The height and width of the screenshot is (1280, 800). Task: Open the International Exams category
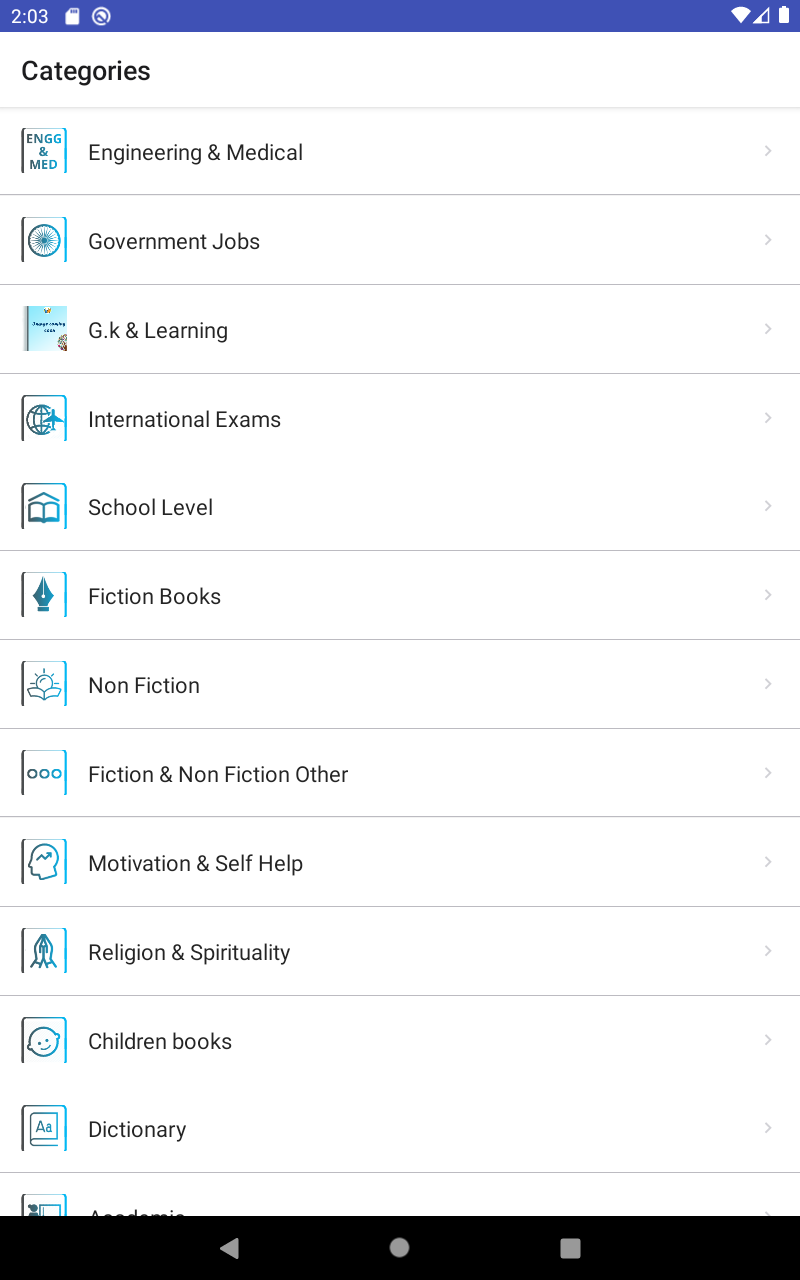click(x=400, y=419)
